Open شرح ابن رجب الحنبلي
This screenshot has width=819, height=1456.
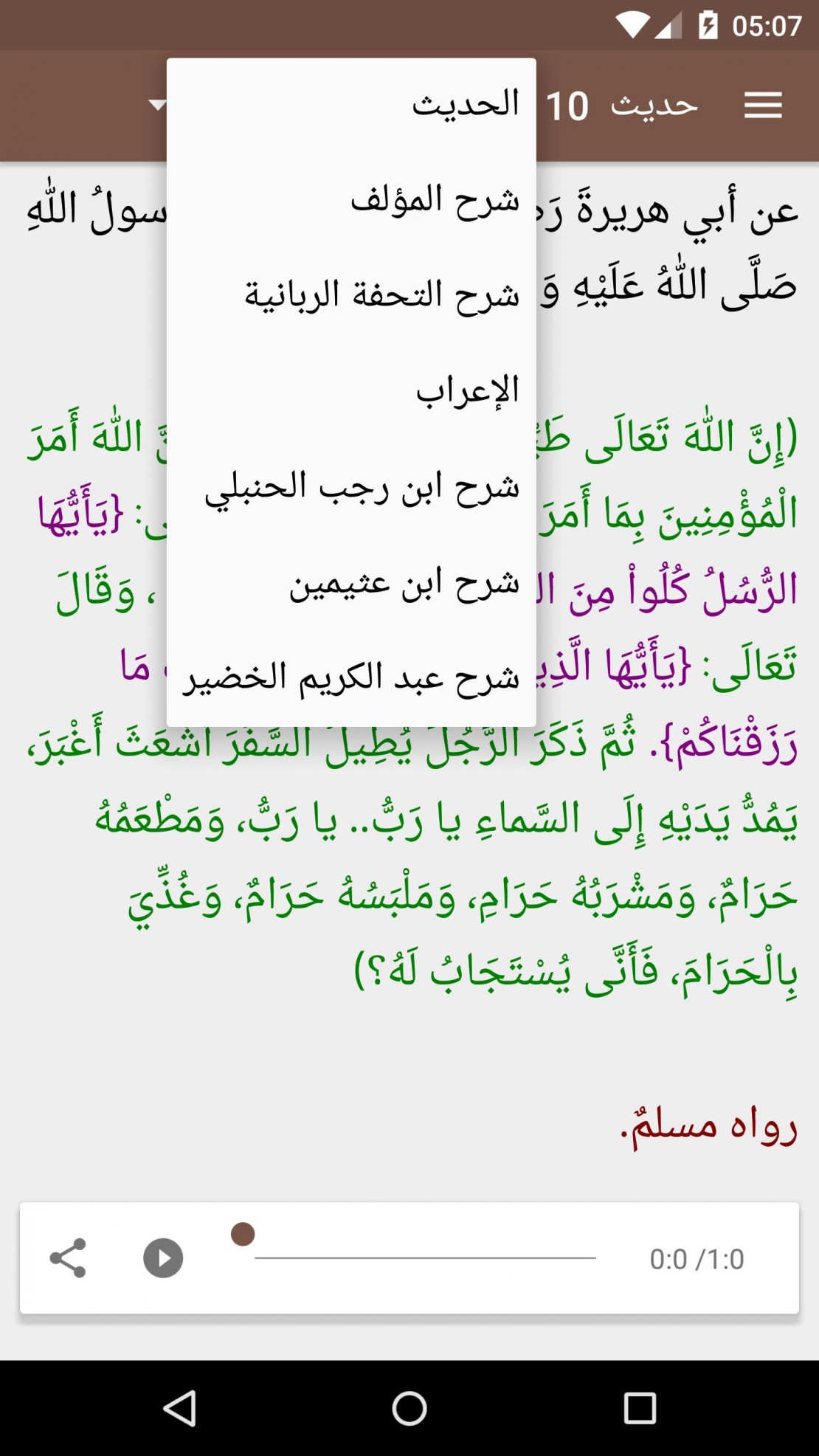[x=351, y=487]
